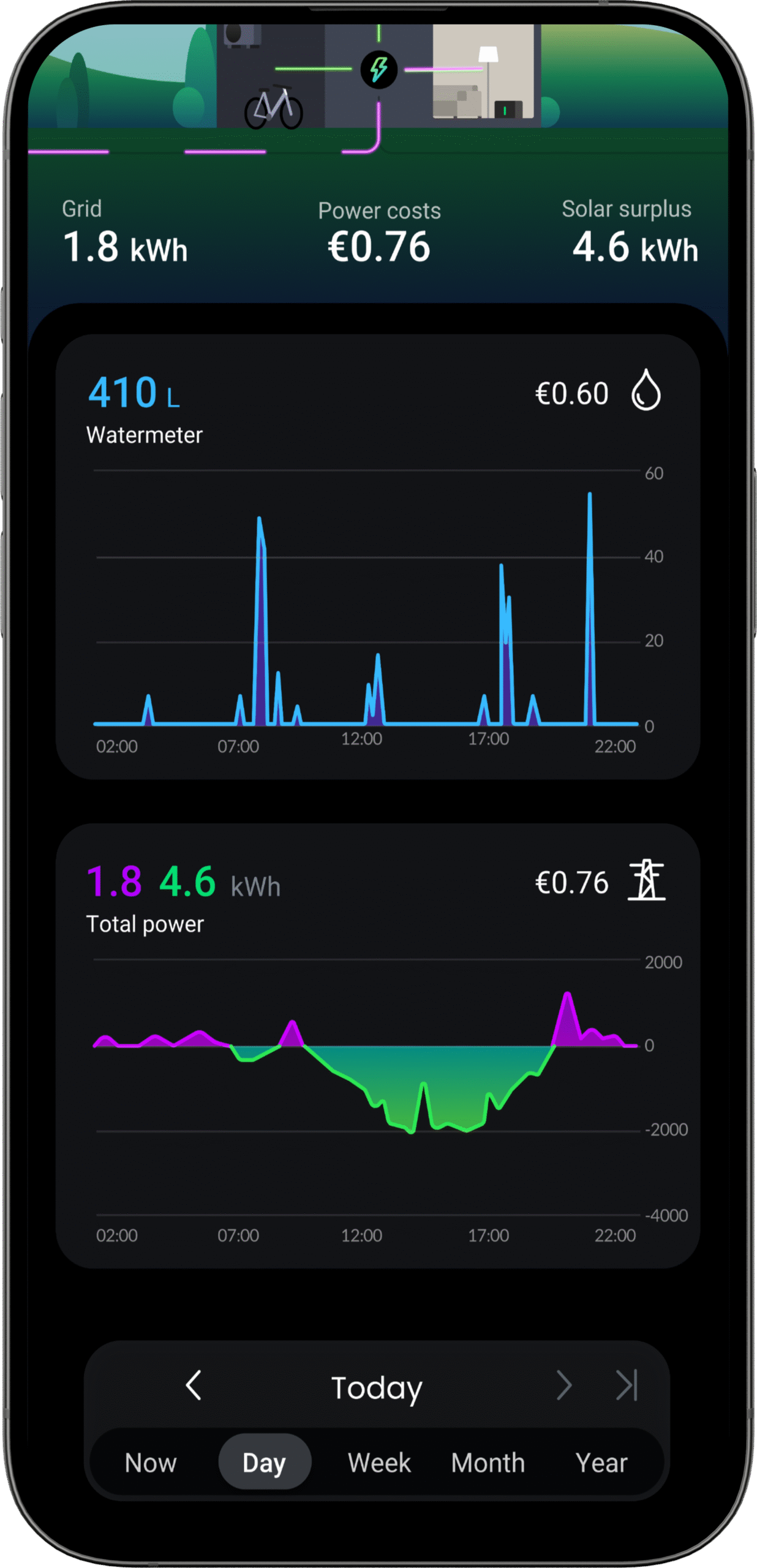Go to the next day
The height and width of the screenshot is (1568, 757).
click(564, 1385)
